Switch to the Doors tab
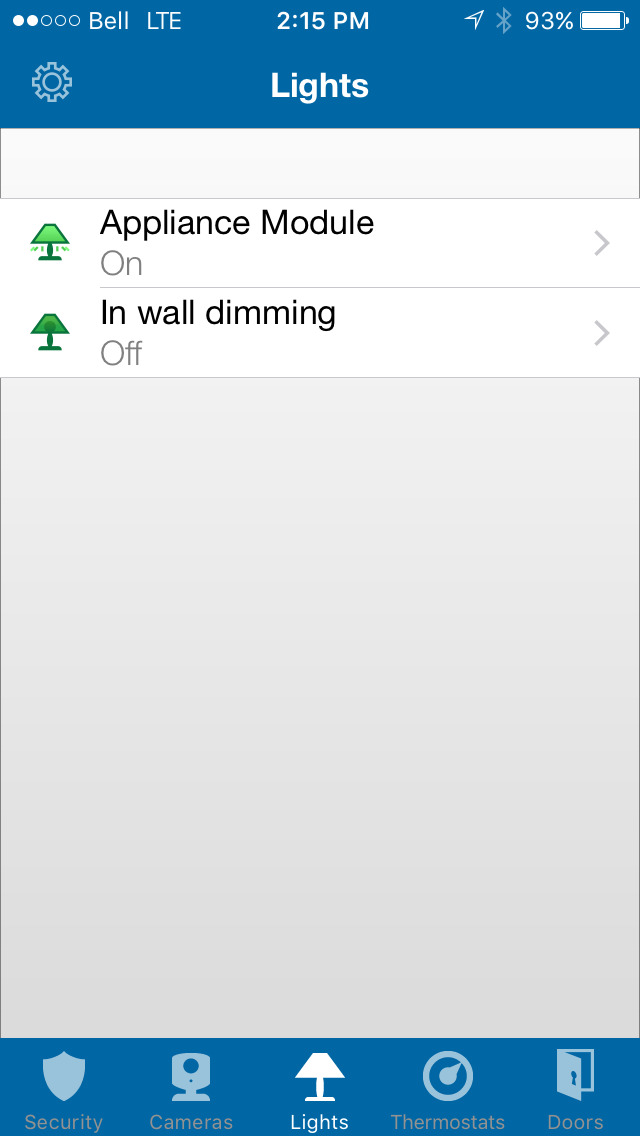 [575, 1088]
